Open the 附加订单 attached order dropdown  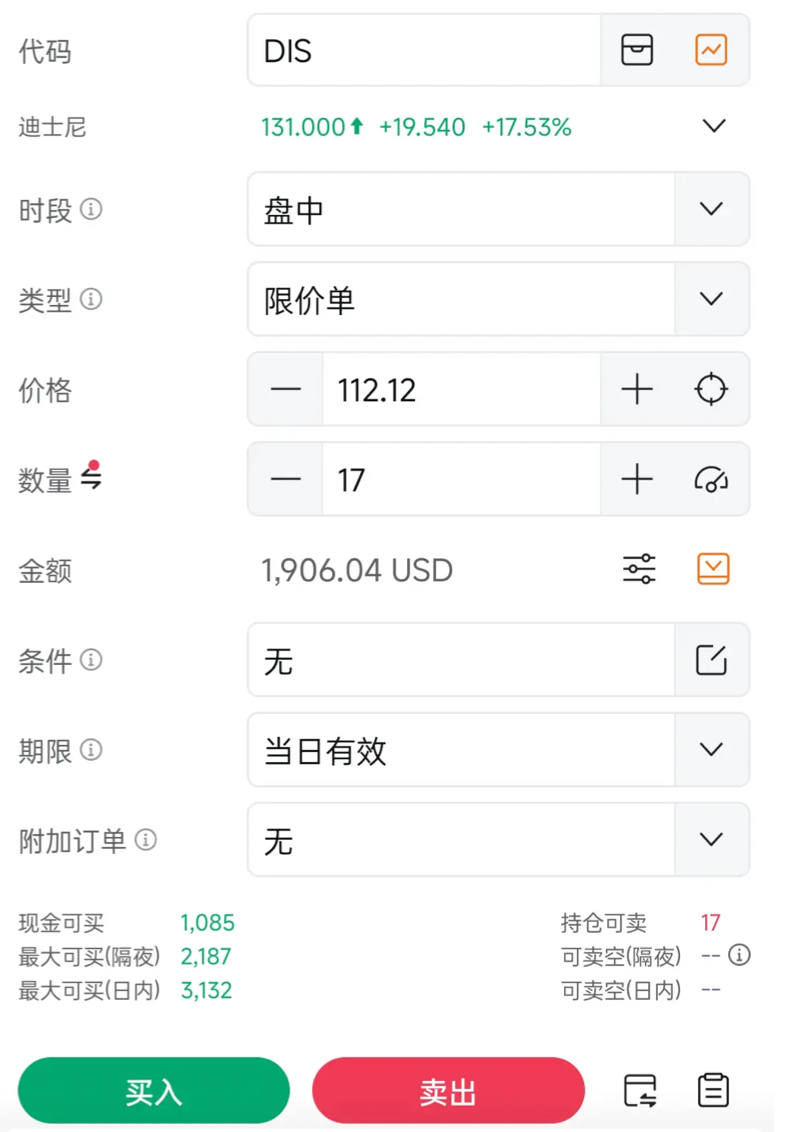tap(711, 840)
